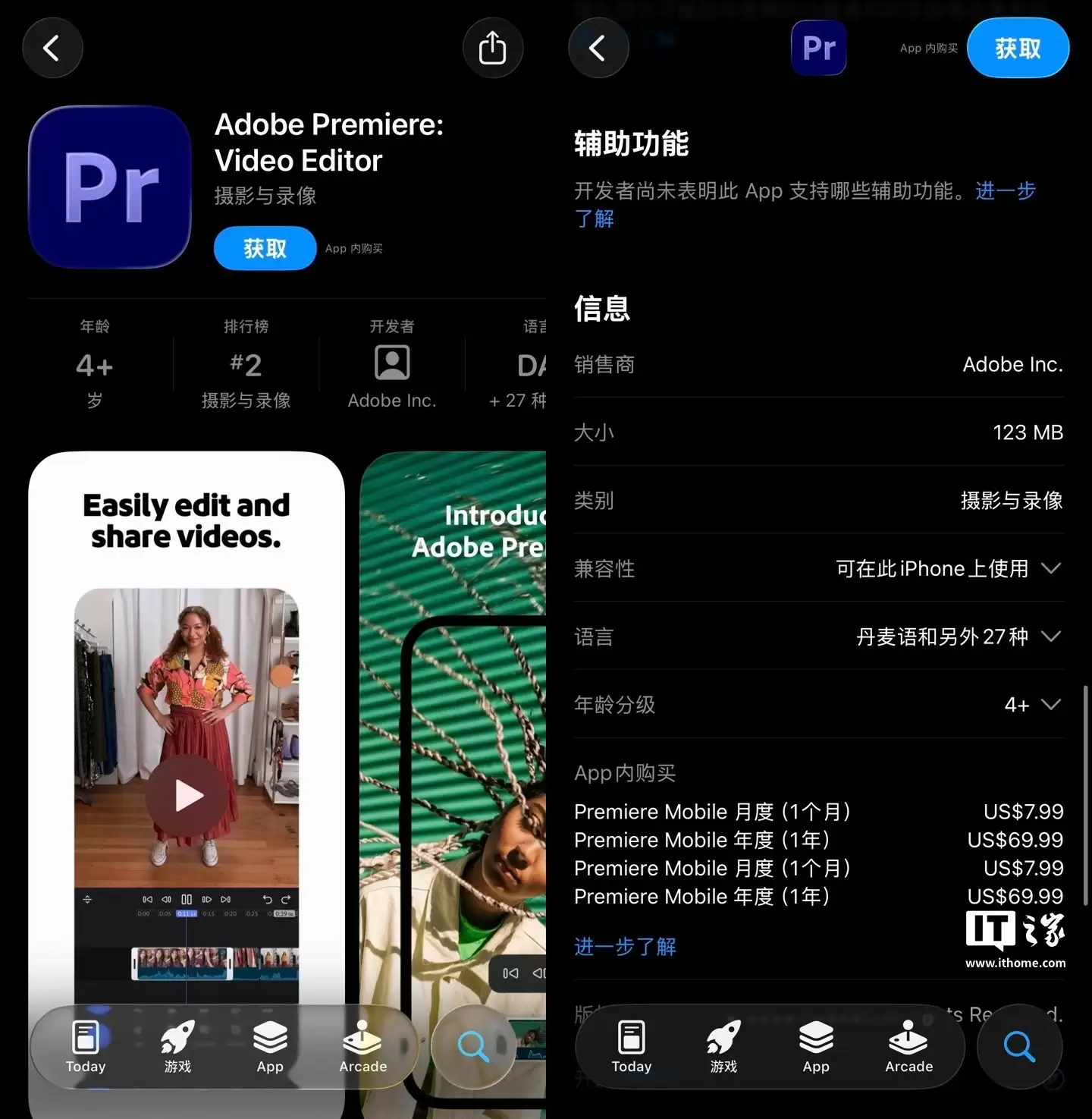The width and height of the screenshot is (1092, 1119).
Task: Tap the back arrow on the left page
Action: pyautogui.click(x=52, y=47)
